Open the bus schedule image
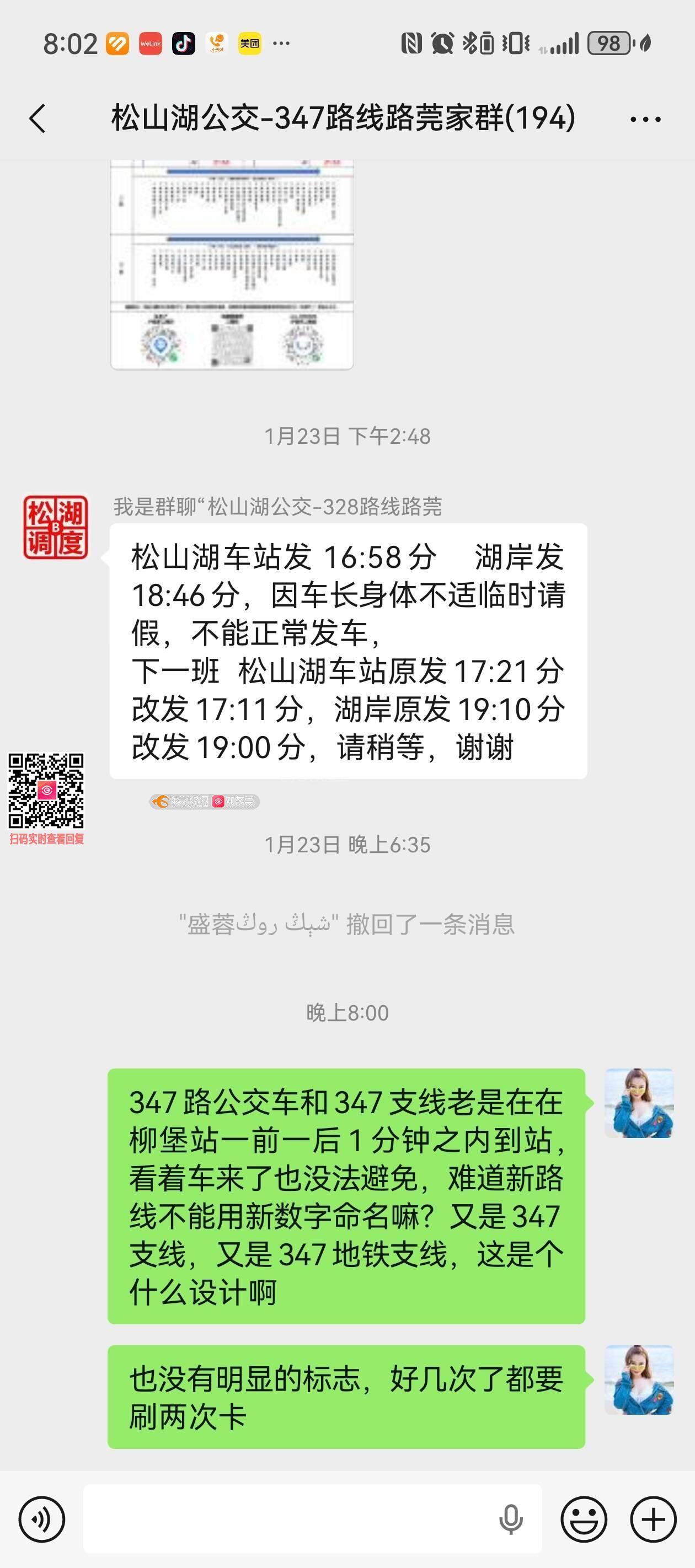 click(232, 264)
